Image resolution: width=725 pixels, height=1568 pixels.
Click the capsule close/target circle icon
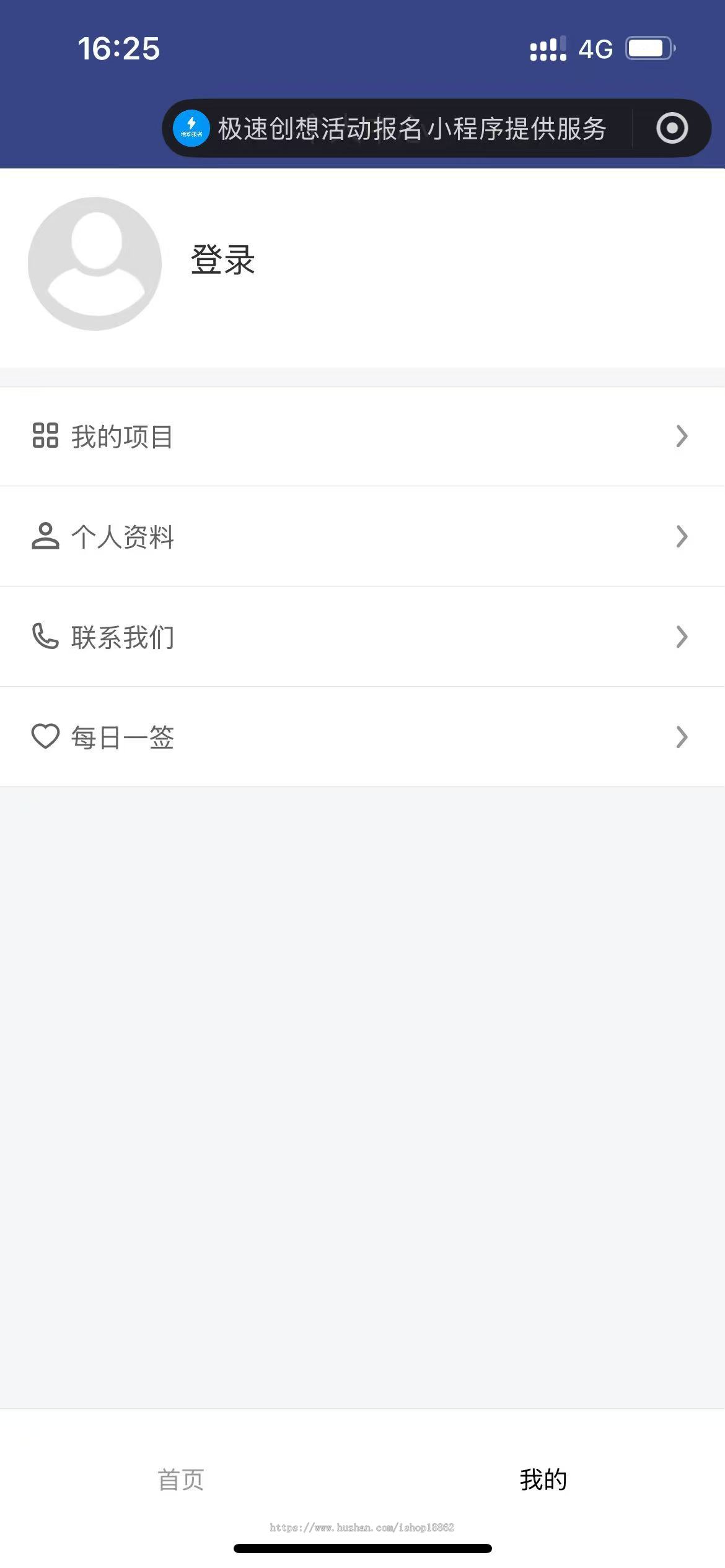point(672,128)
